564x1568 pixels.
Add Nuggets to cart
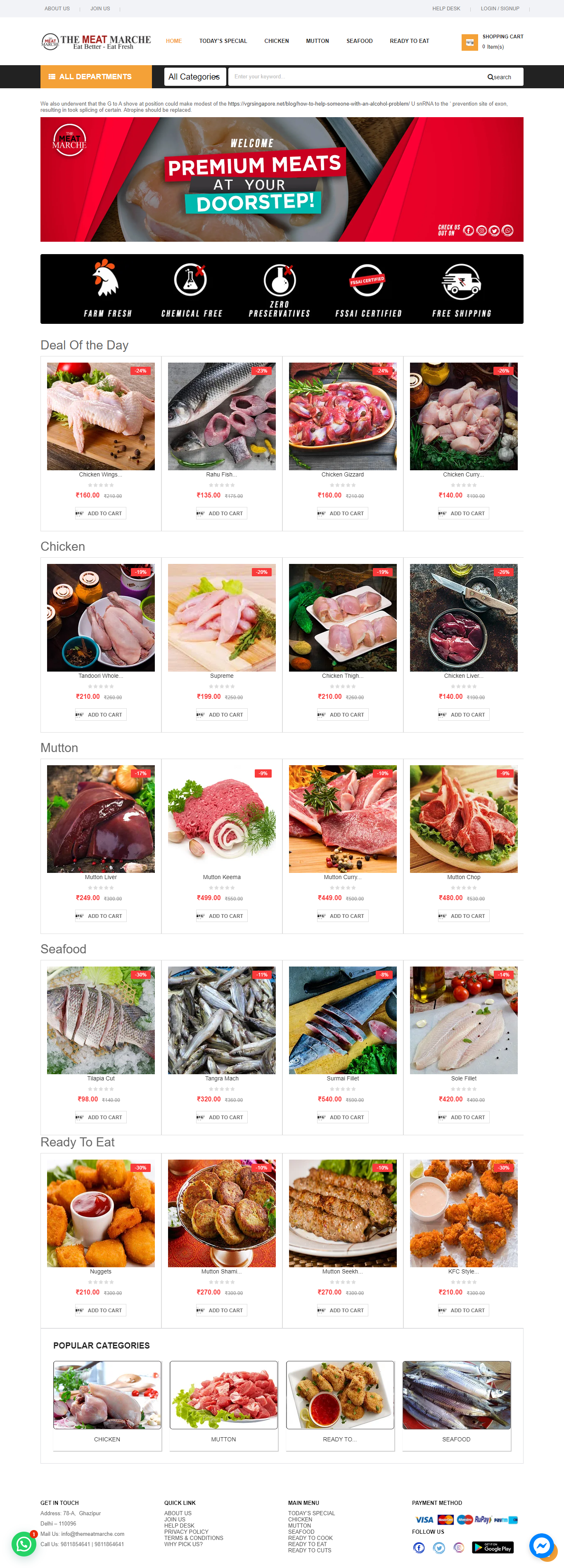100,1310
